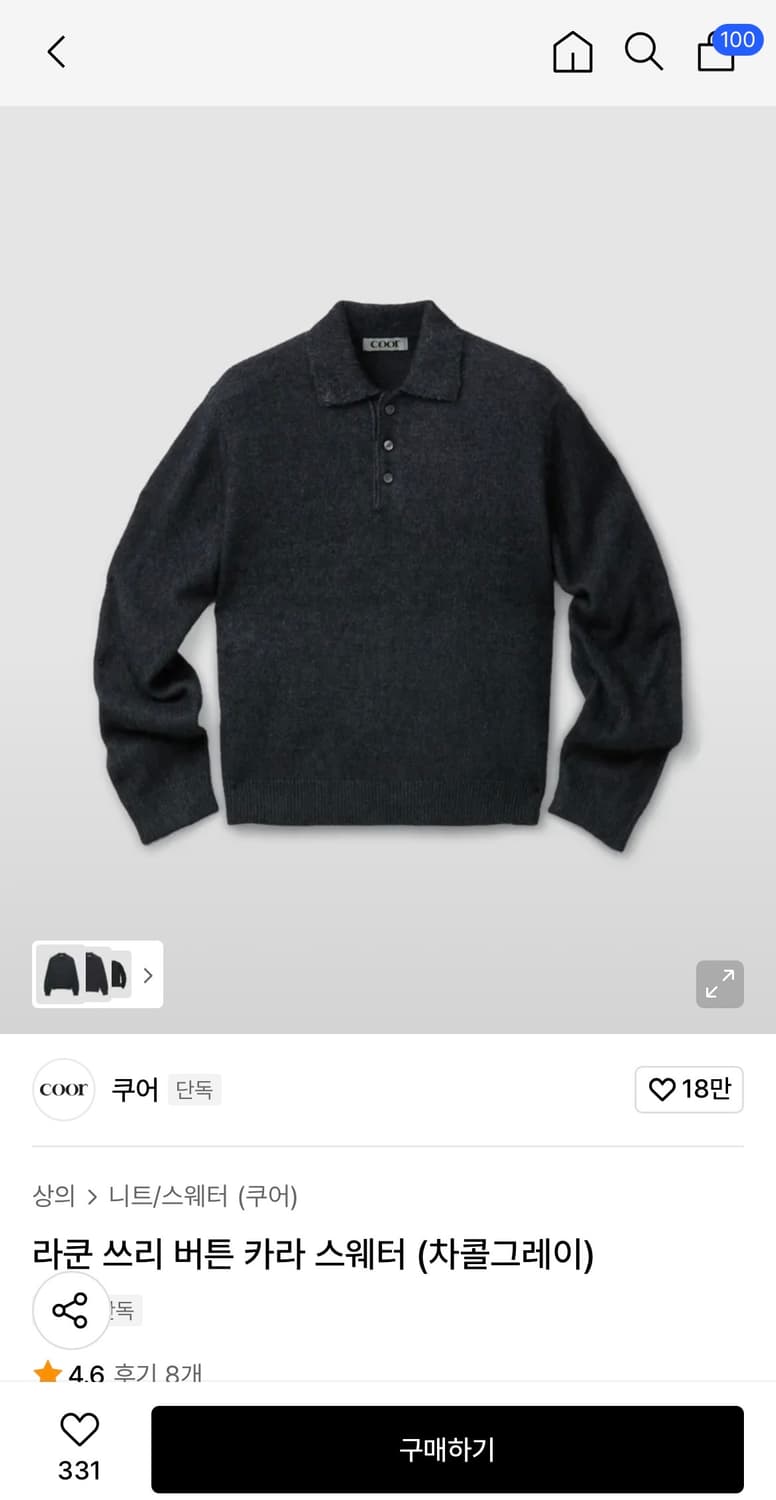Tap the coor brand logo circle
776x1500 pixels.
[x=63, y=1089]
